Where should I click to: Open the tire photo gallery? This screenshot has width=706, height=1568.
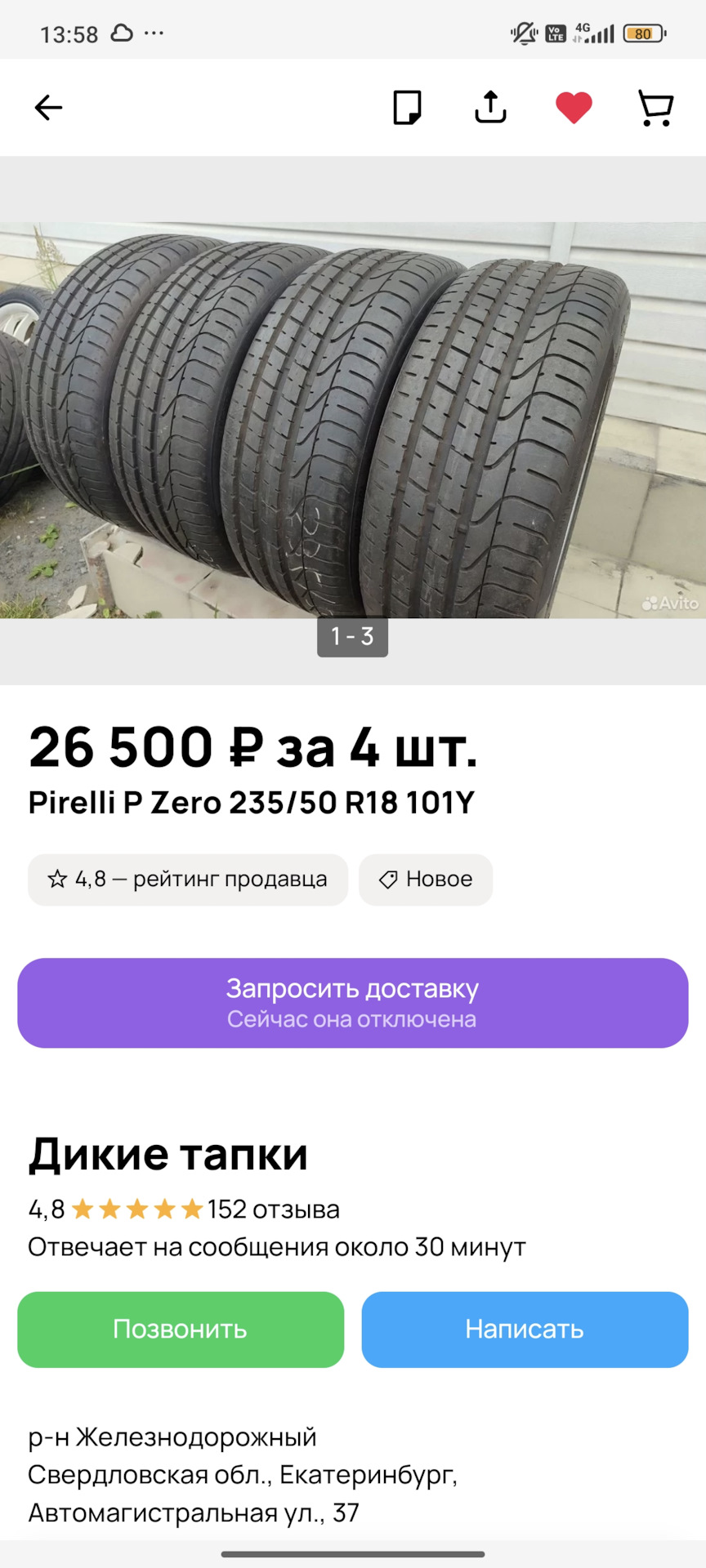[x=353, y=420]
